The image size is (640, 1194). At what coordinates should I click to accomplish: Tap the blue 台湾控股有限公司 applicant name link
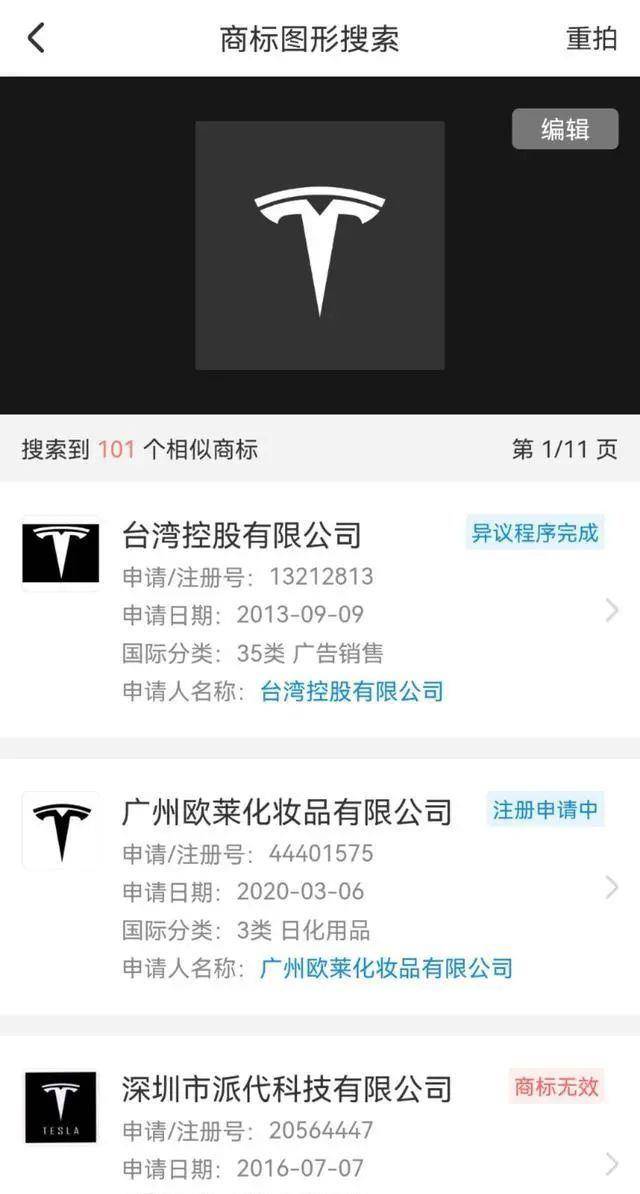click(352, 691)
